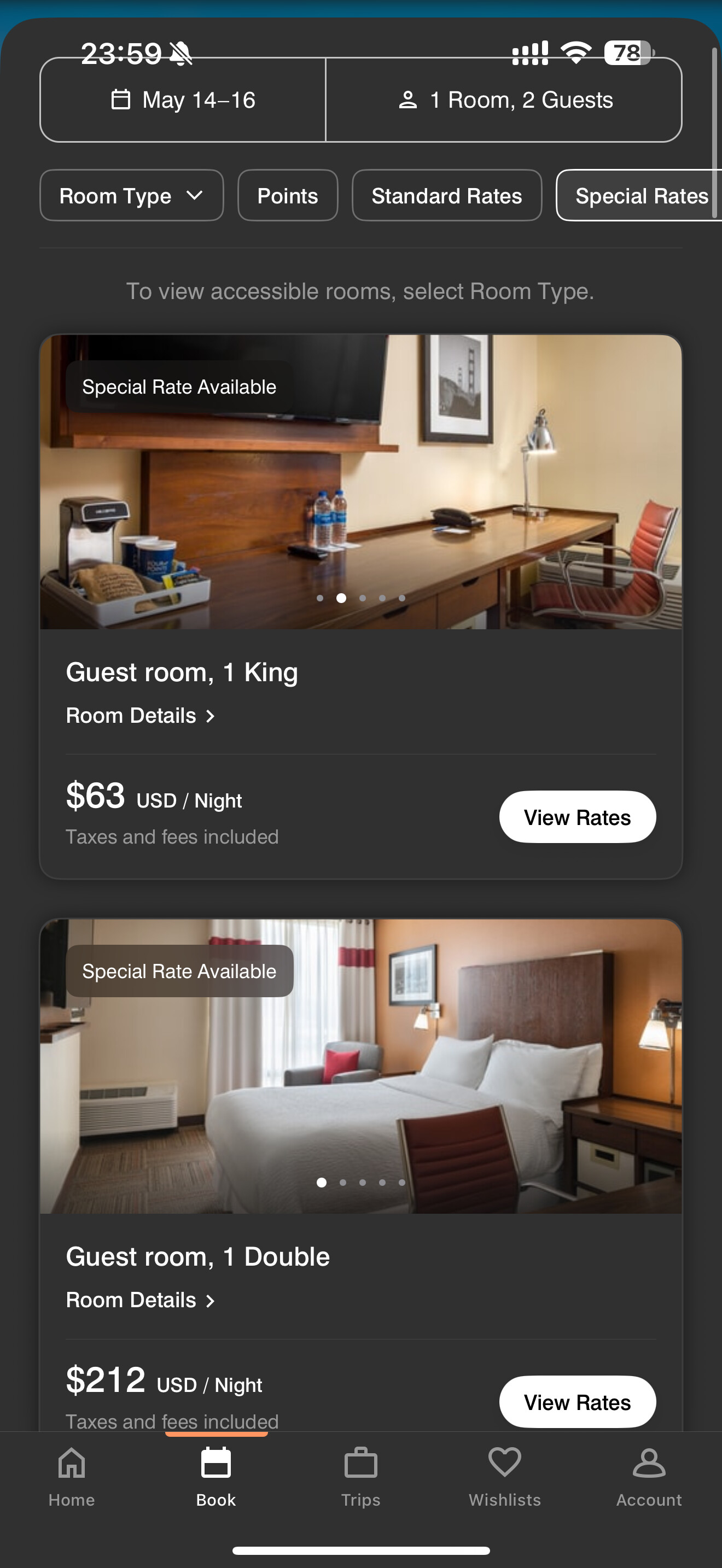The width and height of the screenshot is (722, 1568).
Task: Filter rooms by Points
Action: click(x=287, y=195)
